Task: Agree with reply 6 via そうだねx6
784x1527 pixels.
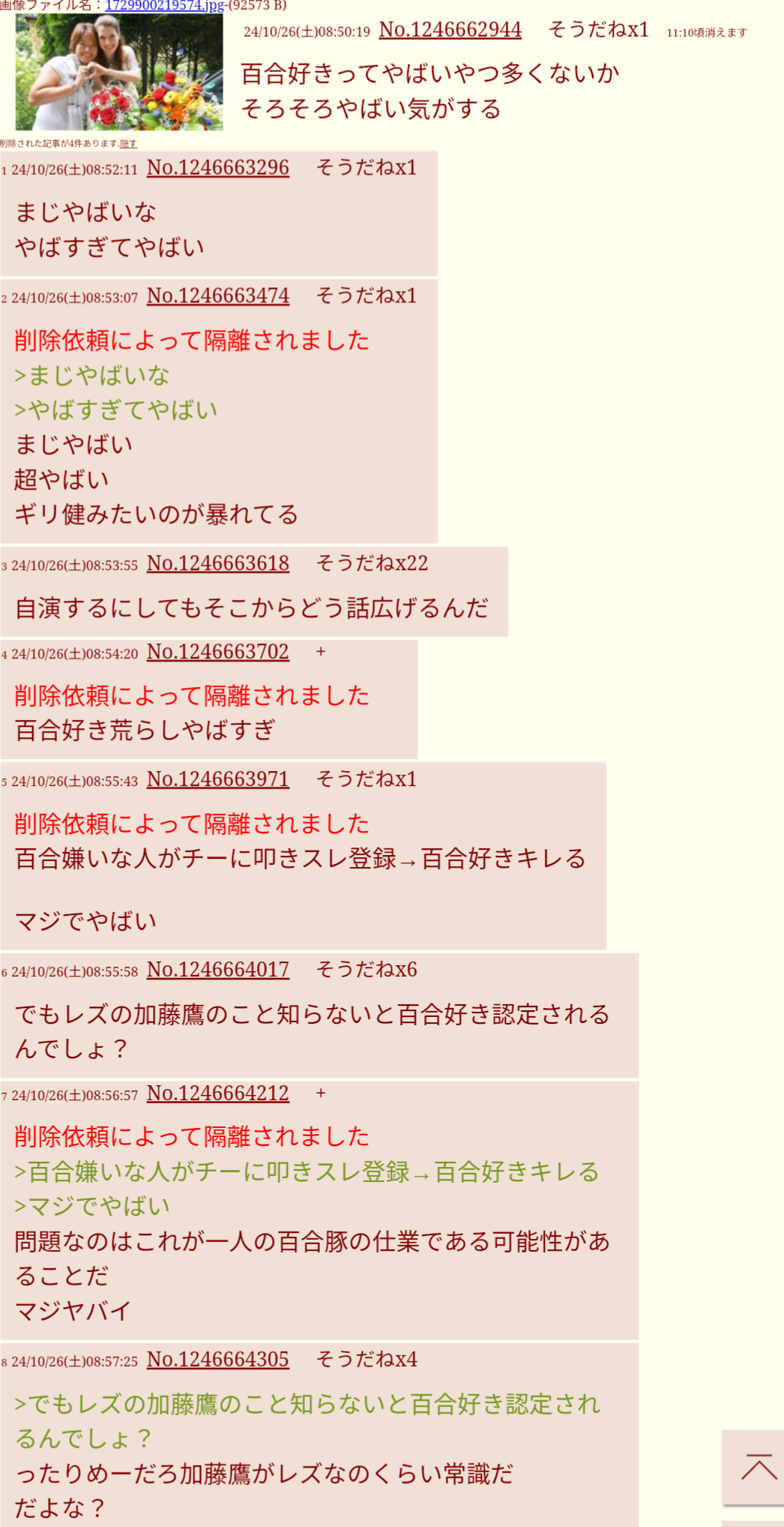Action: pos(367,970)
